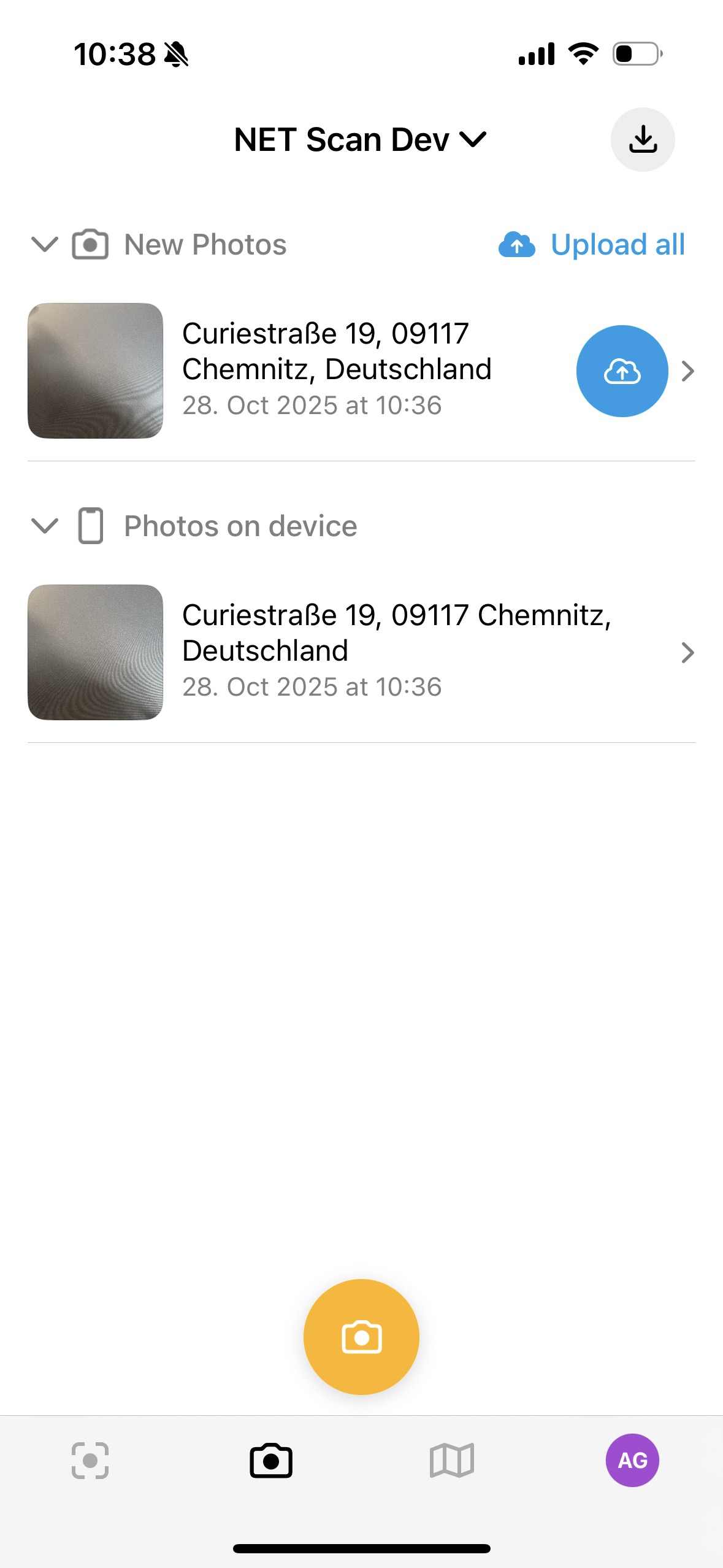Upload the Curiestraße photo via blue cloud button
Screen dimensions: 723x1568
click(x=622, y=371)
